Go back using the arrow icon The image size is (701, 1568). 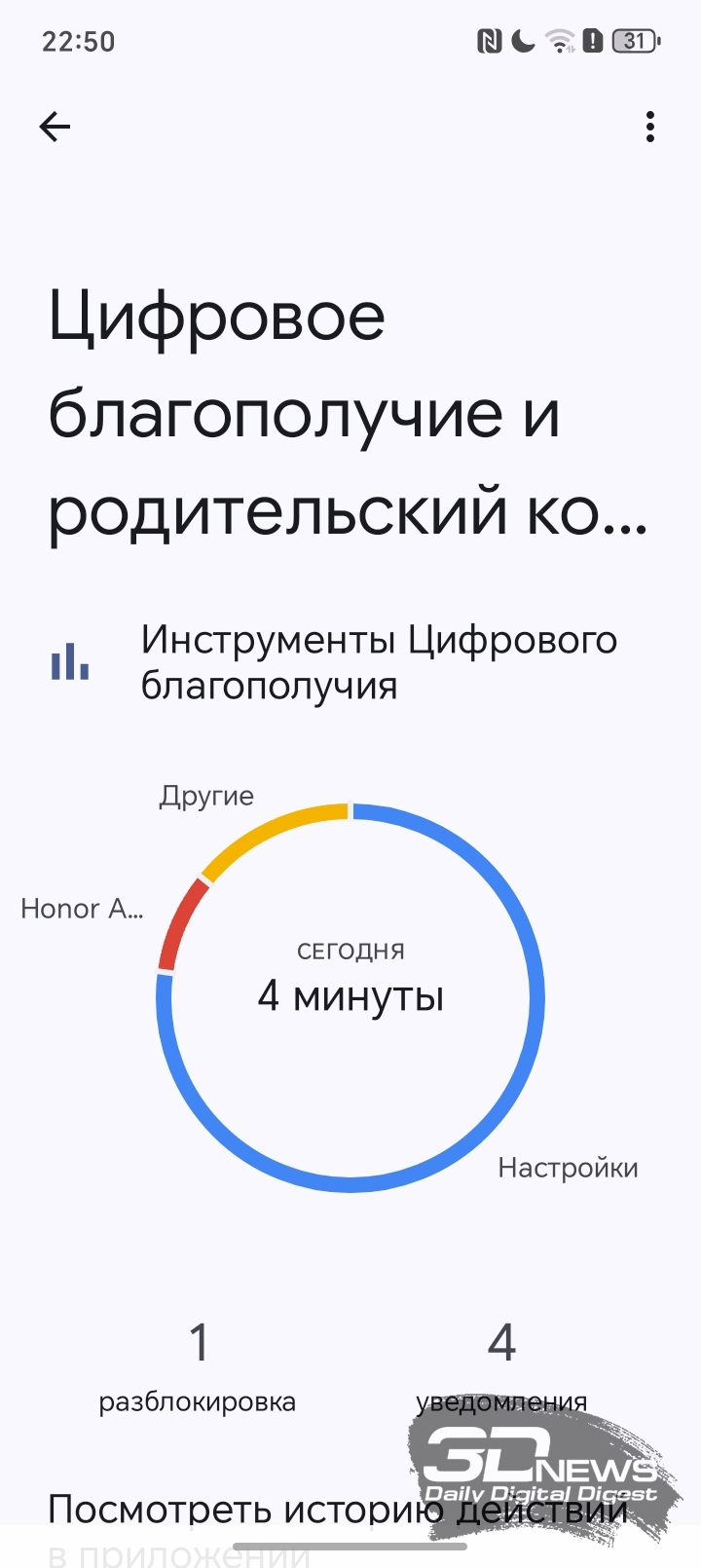click(55, 127)
